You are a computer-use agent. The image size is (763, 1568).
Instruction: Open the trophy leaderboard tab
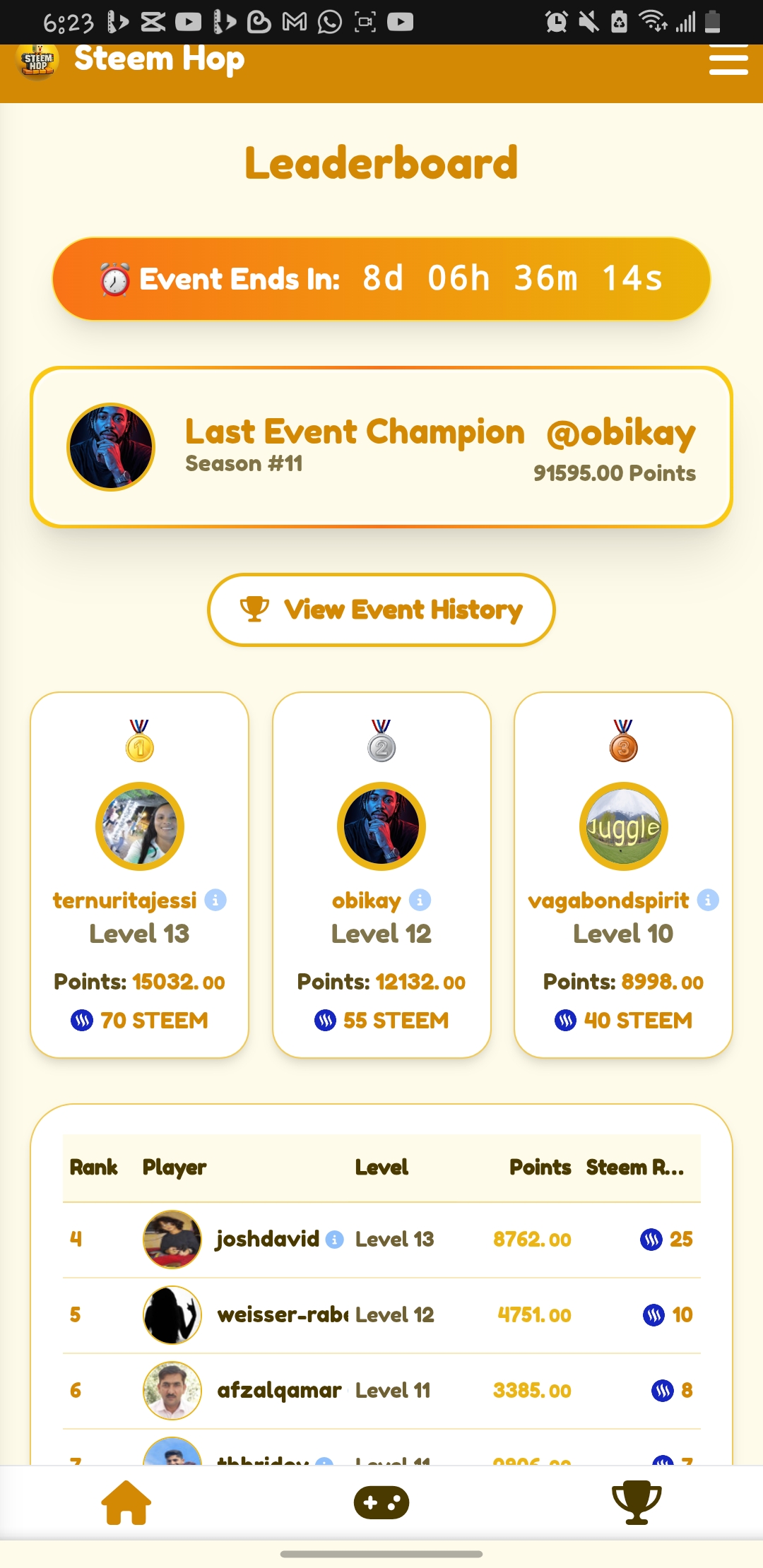pyautogui.click(x=636, y=1502)
